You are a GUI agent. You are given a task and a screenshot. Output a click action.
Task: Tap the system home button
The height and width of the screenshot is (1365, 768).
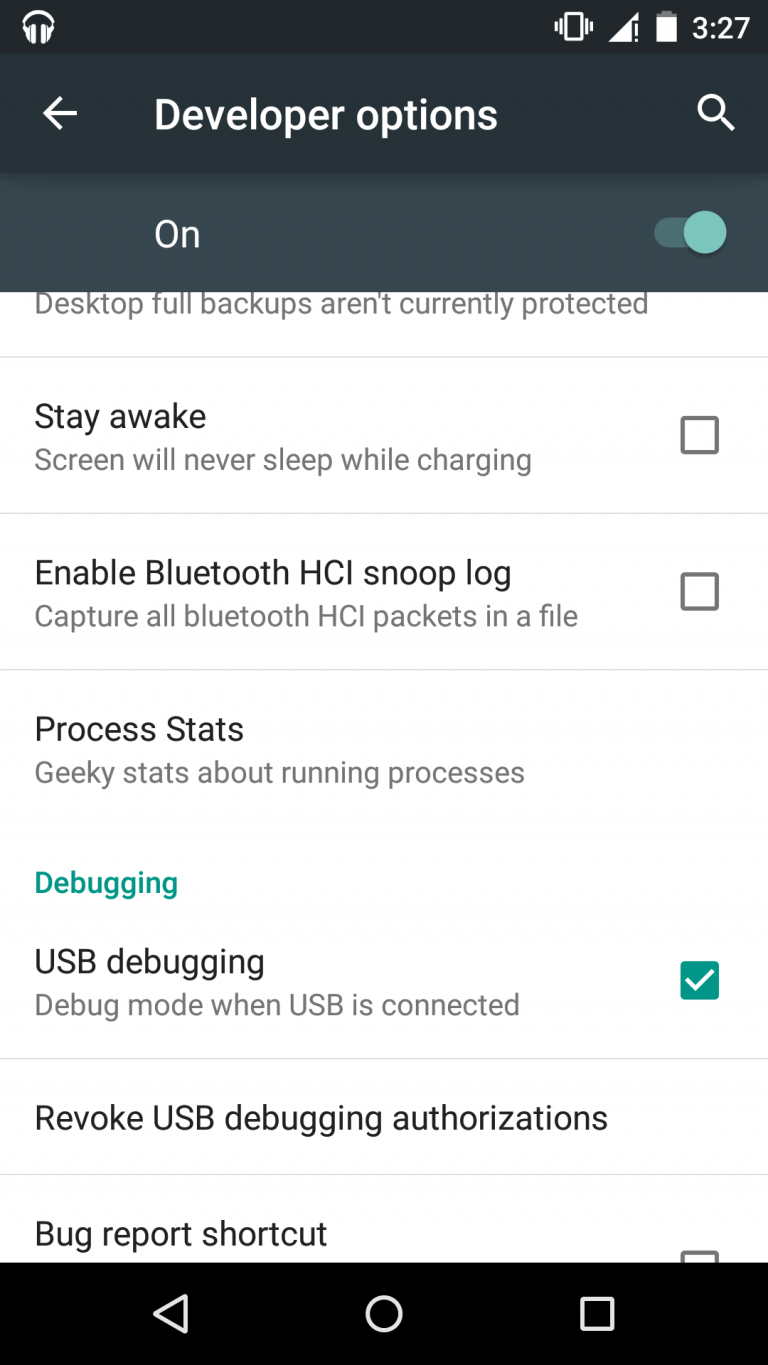click(x=384, y=1313)
